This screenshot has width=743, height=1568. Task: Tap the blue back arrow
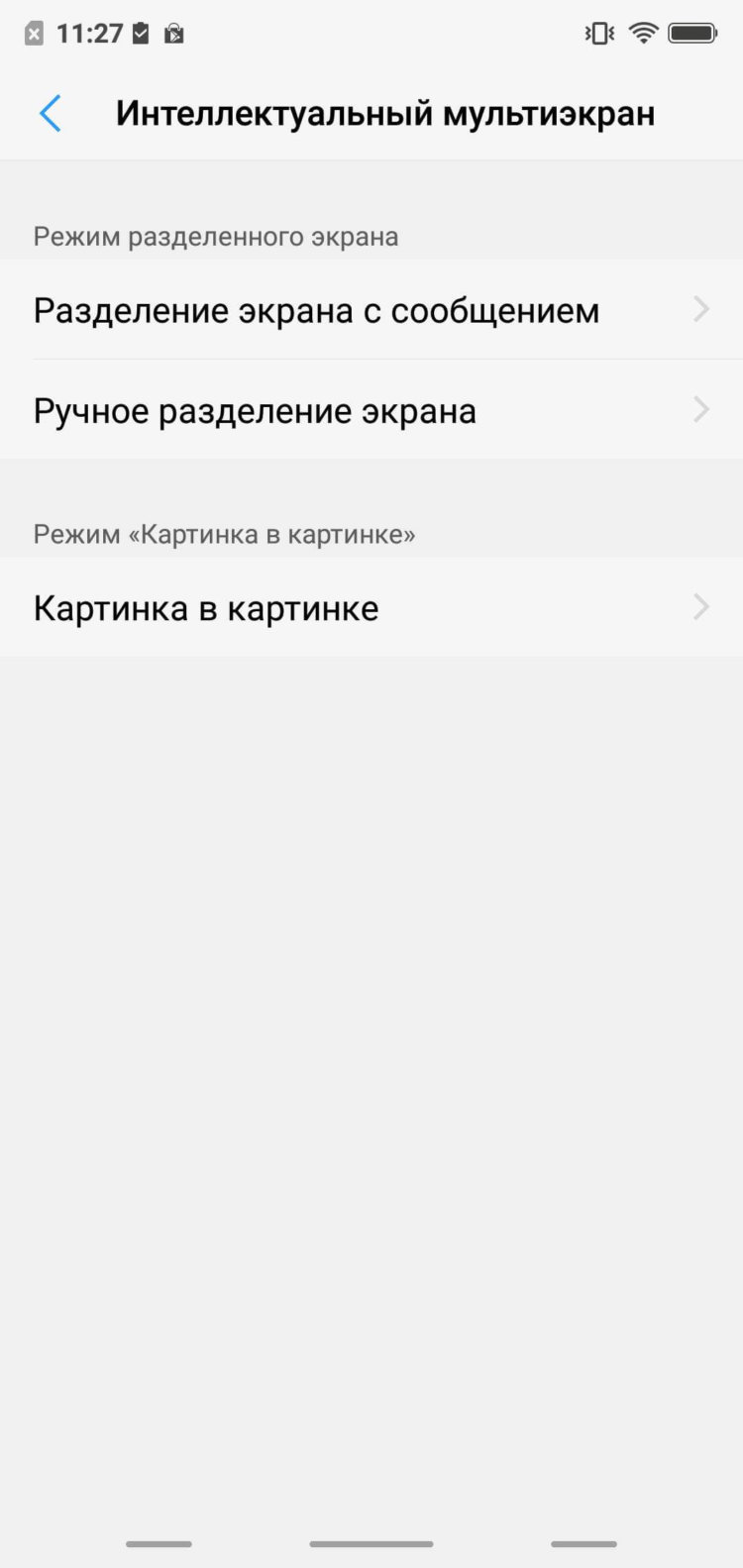[x=51, y=113]
